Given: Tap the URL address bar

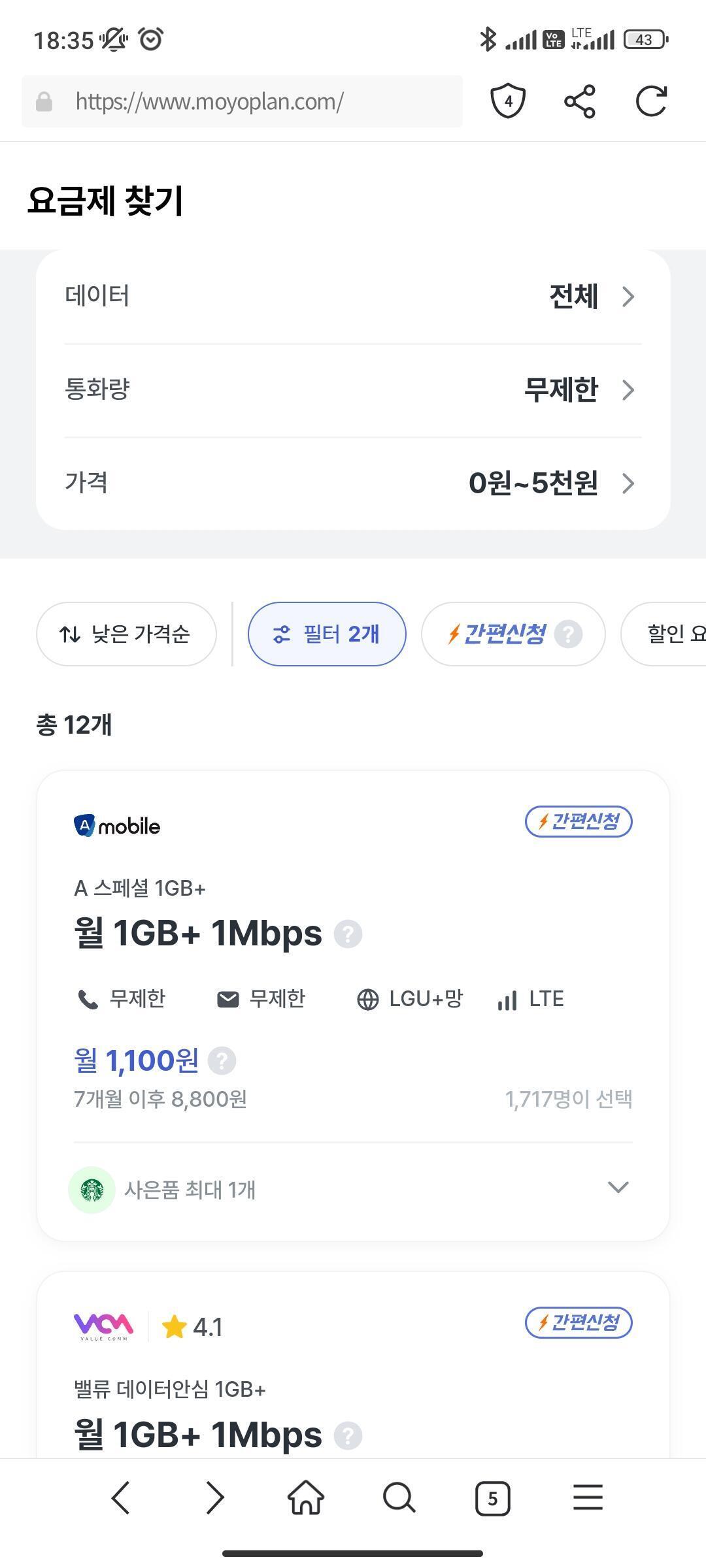Looking at the screenshot, I should click(x=242, y=101).
